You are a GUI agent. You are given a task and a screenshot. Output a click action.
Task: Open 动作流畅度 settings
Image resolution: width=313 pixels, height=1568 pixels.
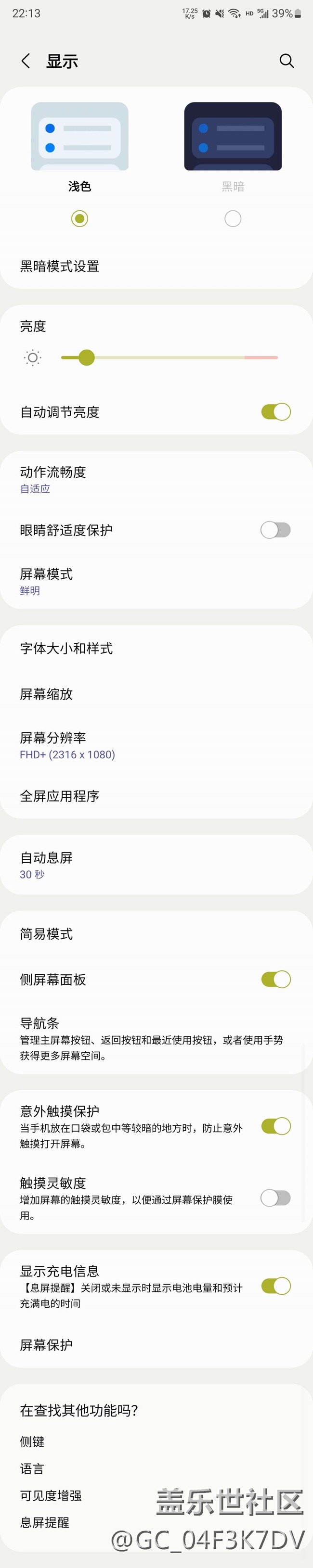(x=53, y=479)
